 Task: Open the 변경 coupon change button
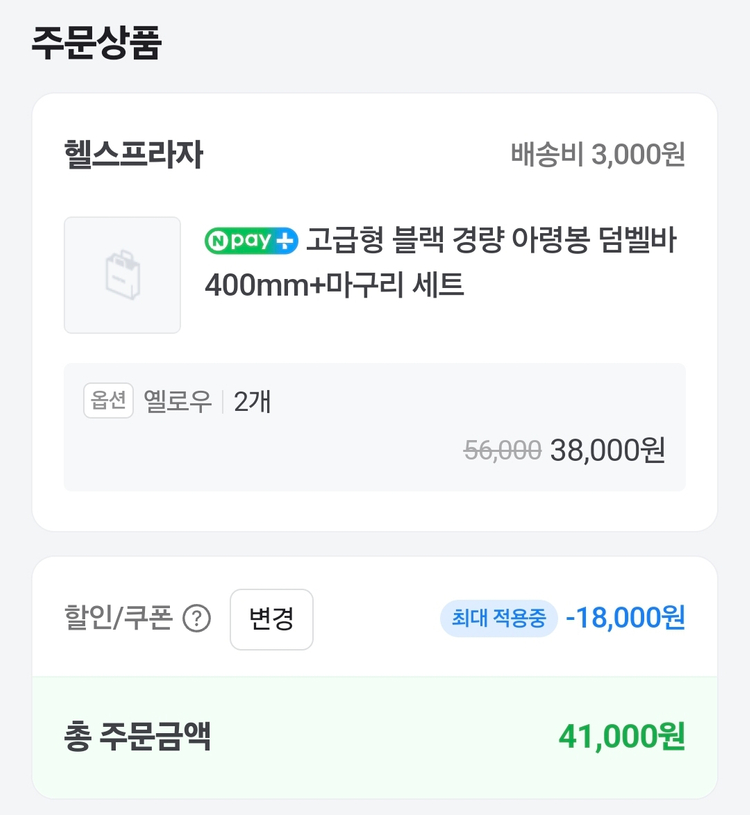[271, 620]
